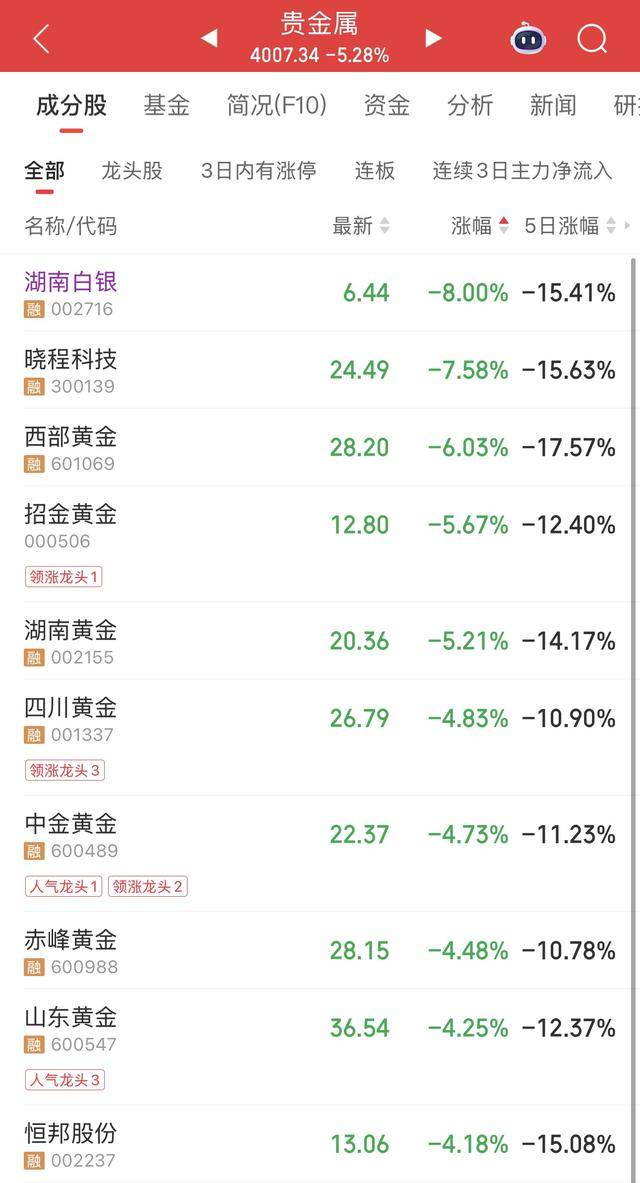
Task: Open the robot assistant icon
Action: coord(528,39)
